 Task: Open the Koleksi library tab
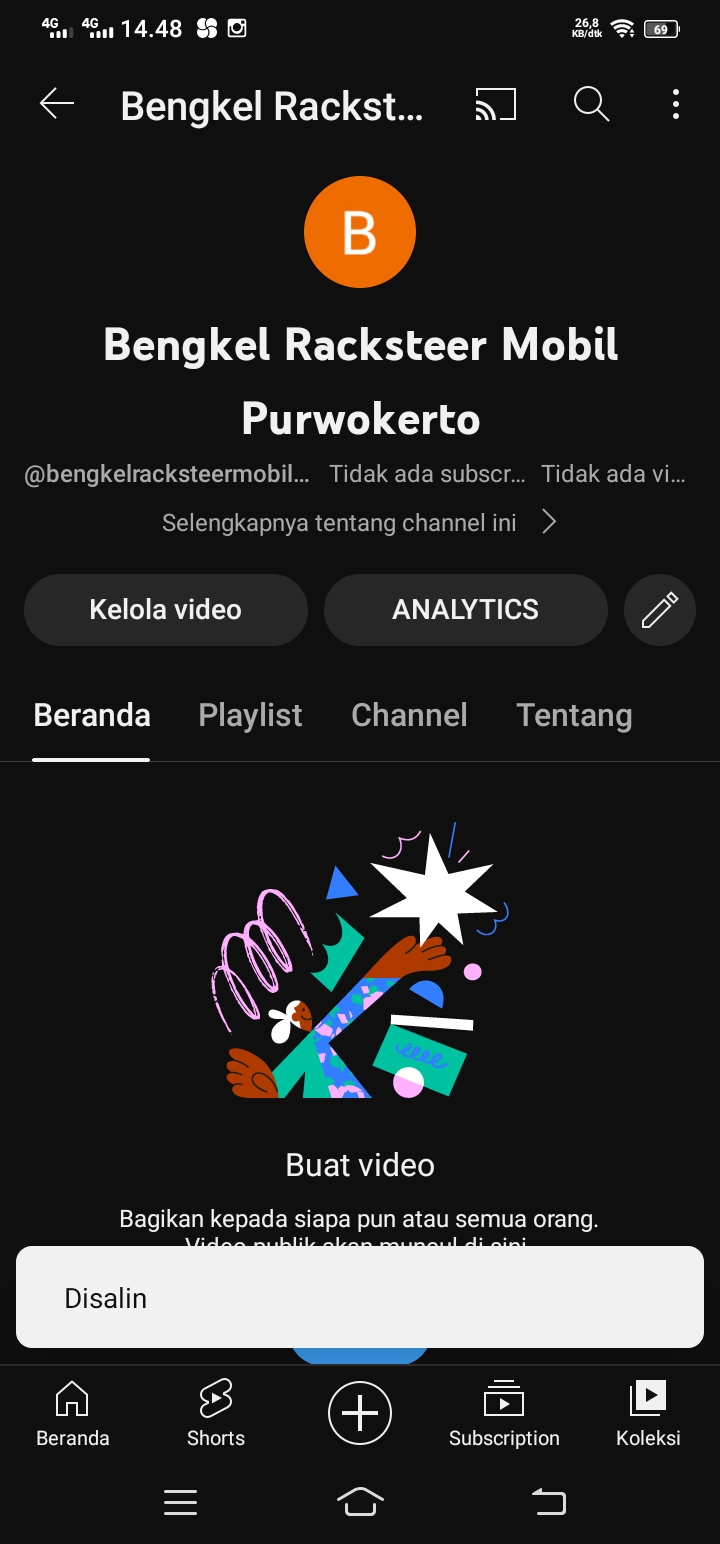[x=648, y=1412]
